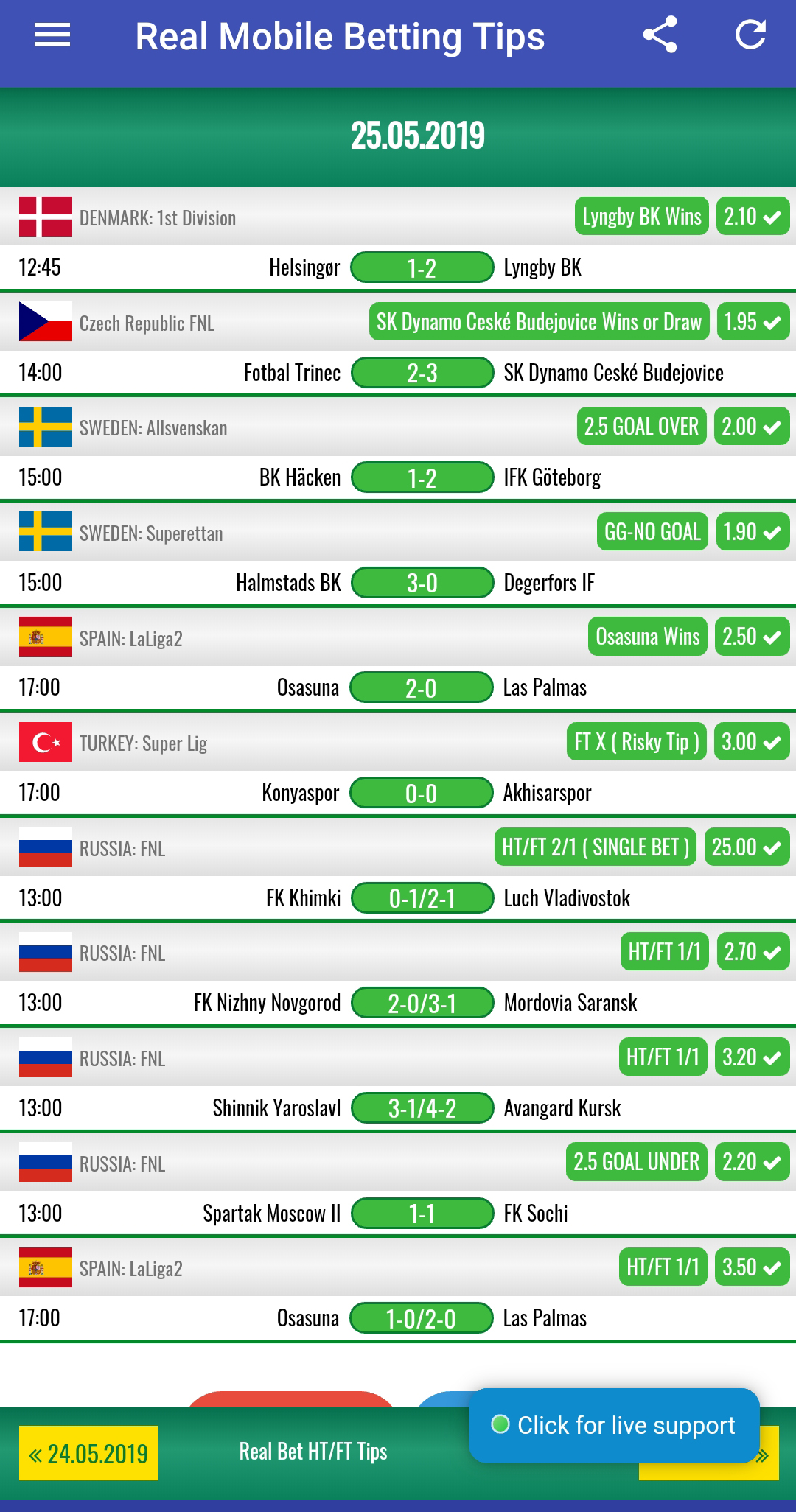Open the hamburger navigation menu
796x1512 pixels.
pos(52,35)
